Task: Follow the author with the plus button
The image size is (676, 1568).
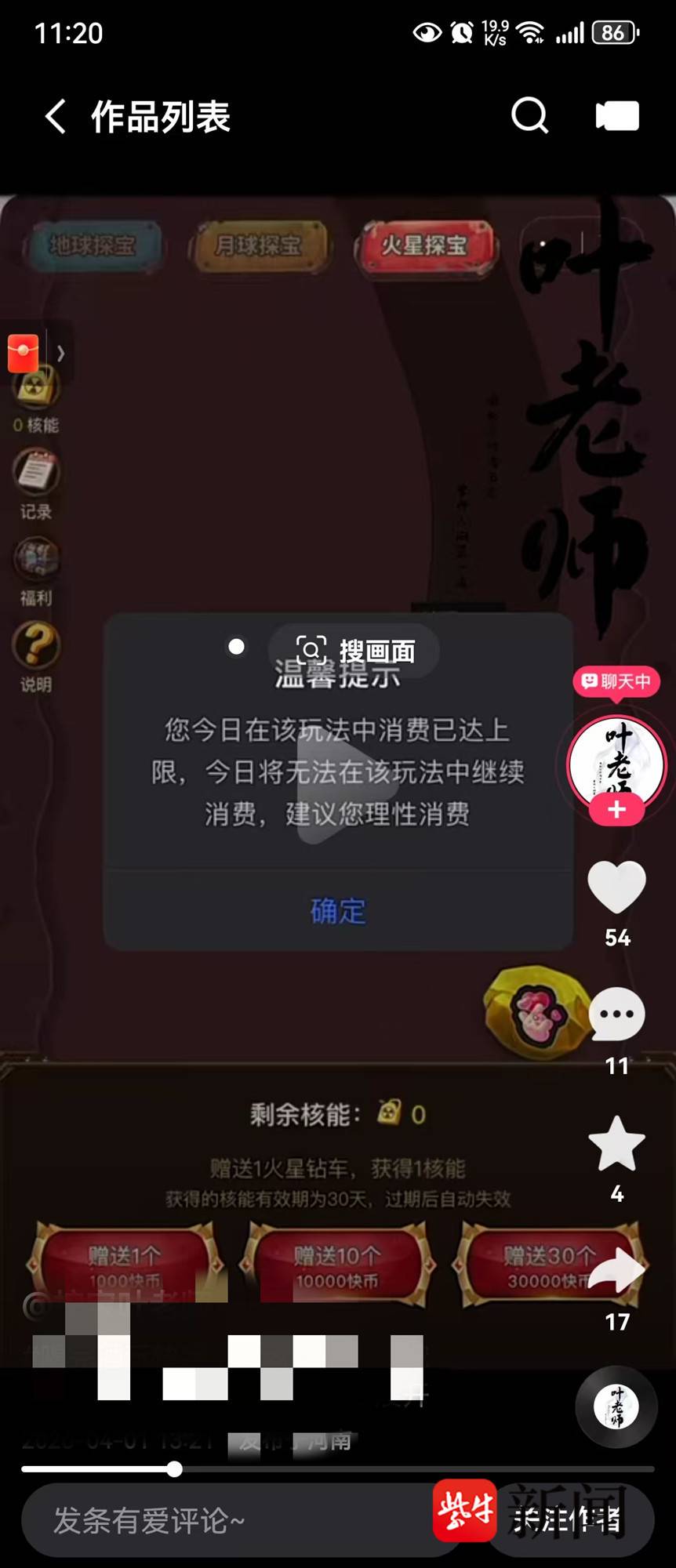Action: click(x=617, y=810)
